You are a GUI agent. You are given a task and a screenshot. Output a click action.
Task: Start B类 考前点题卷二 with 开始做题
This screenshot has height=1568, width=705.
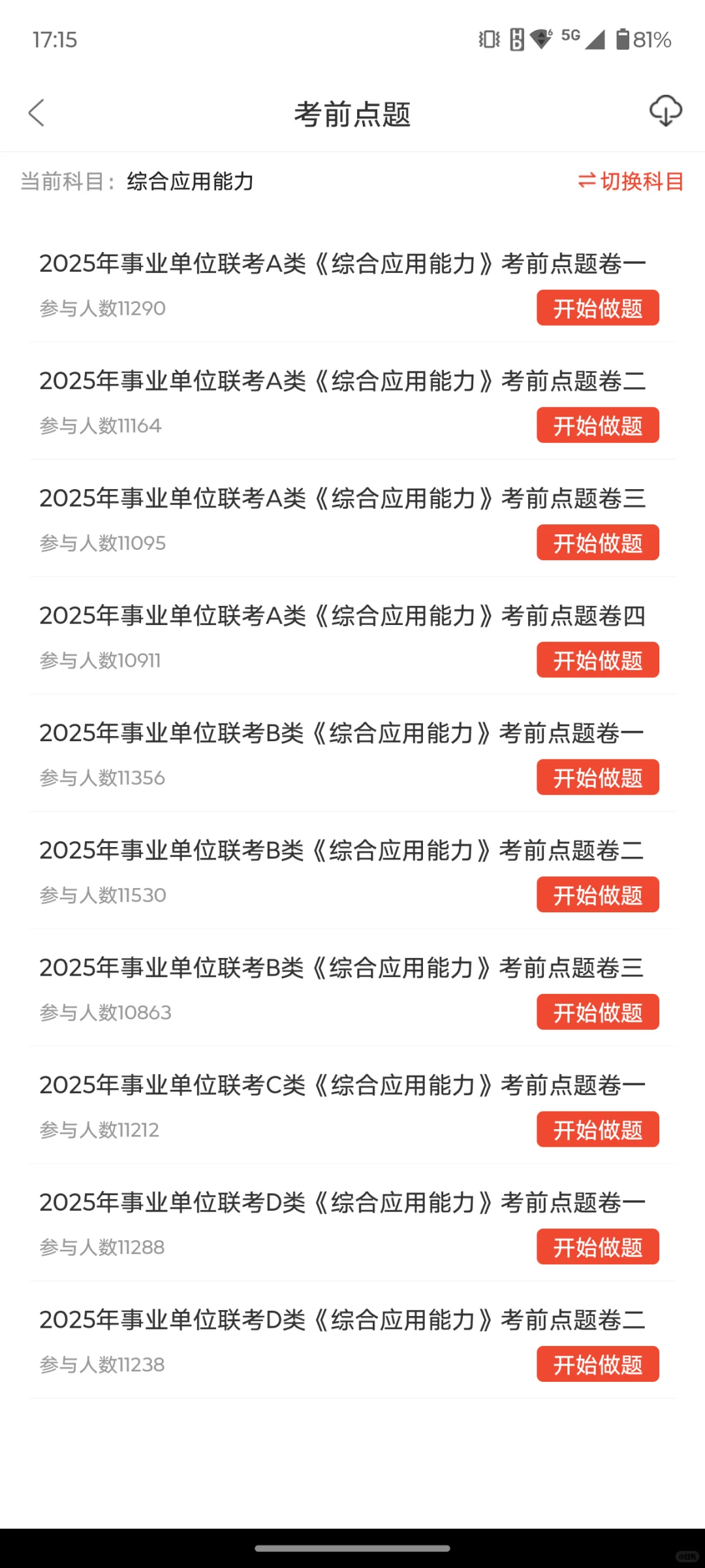[x=598, y=894]
